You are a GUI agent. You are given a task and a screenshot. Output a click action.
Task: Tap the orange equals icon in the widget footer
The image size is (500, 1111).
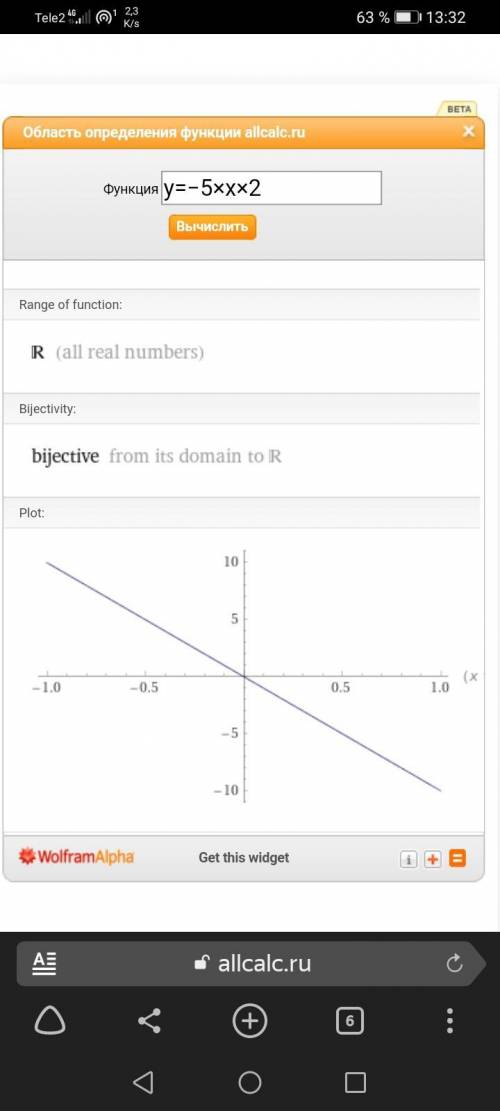[x=458, y=859]
